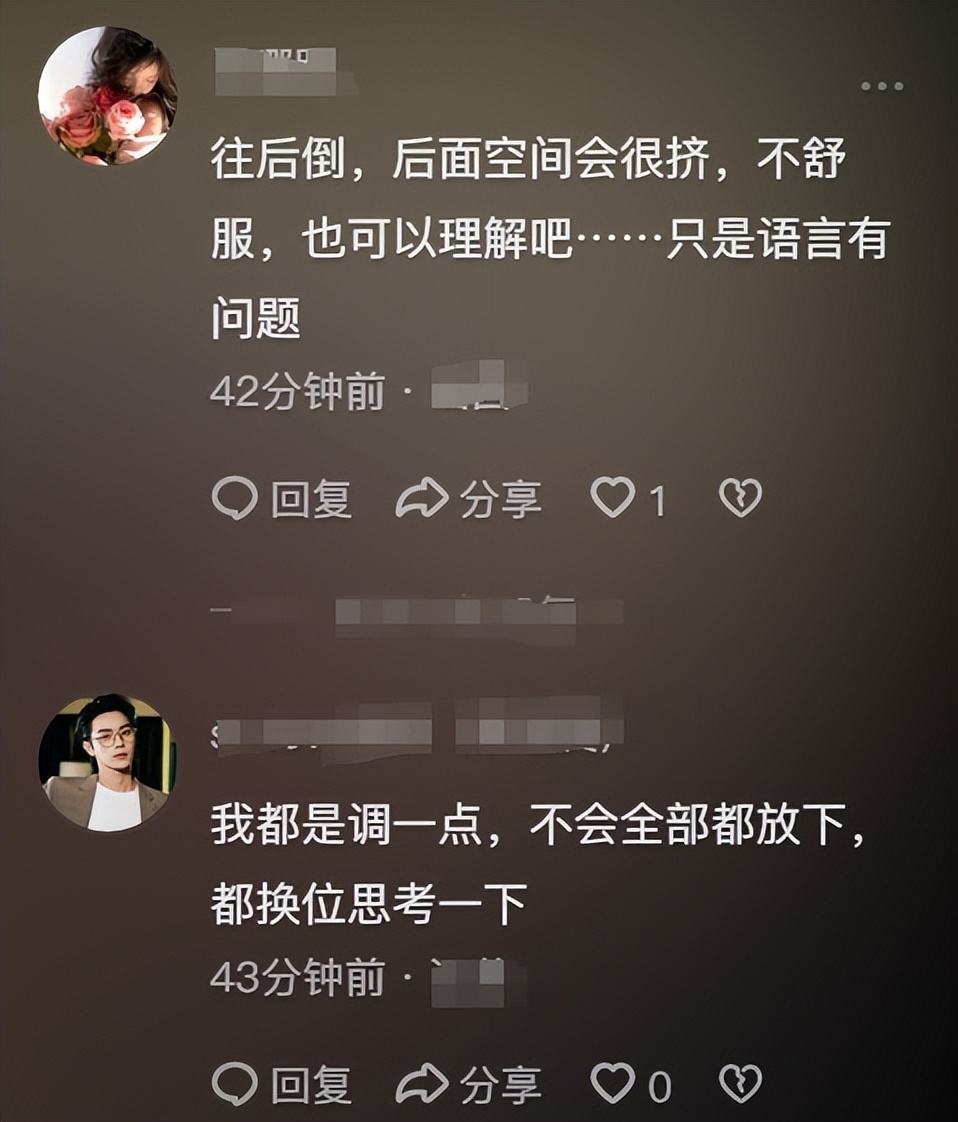
Task: Dislike the comment posted 42分钟前
Action: 741,498
